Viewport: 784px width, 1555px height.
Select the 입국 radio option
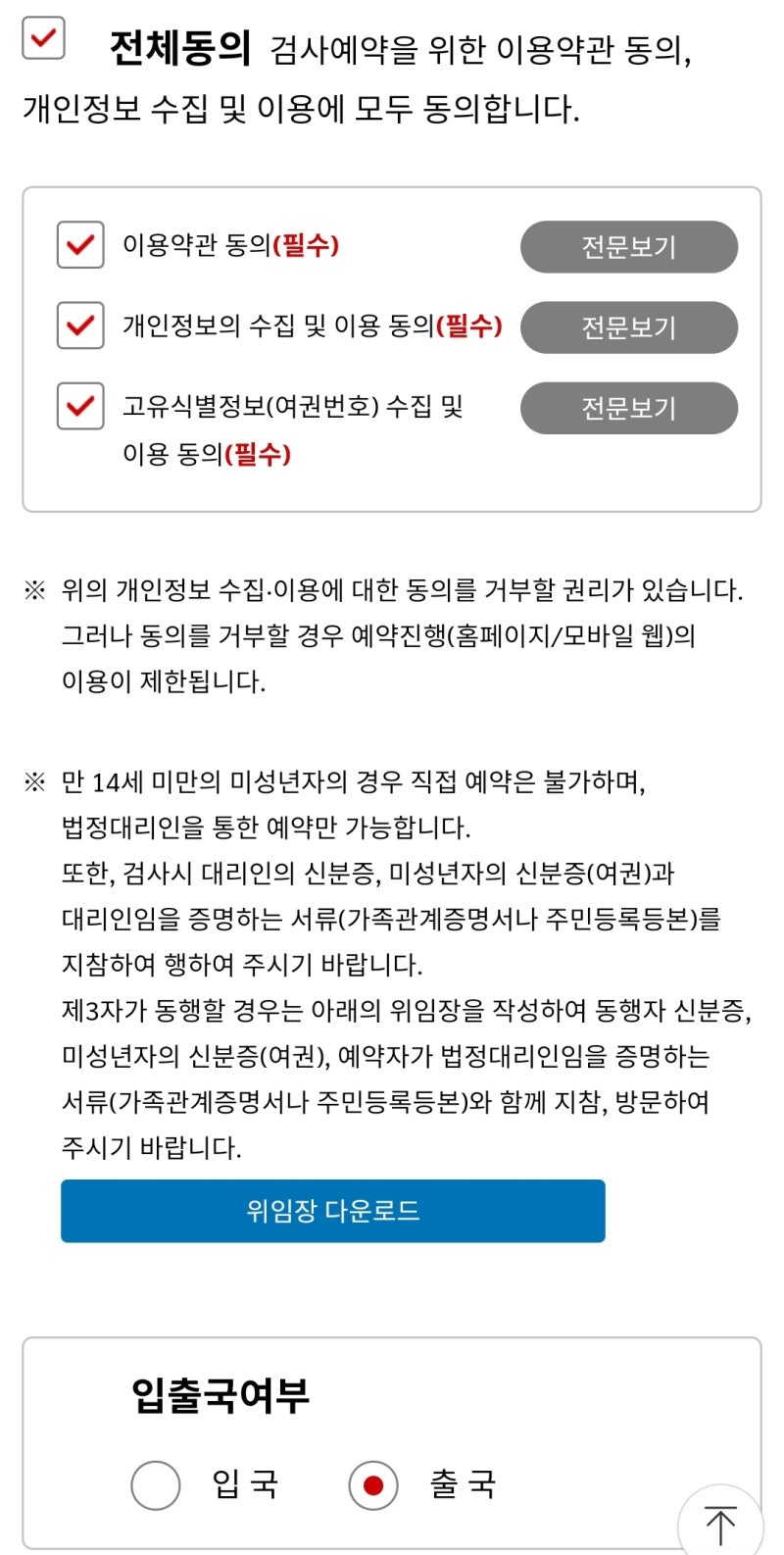156,1484
